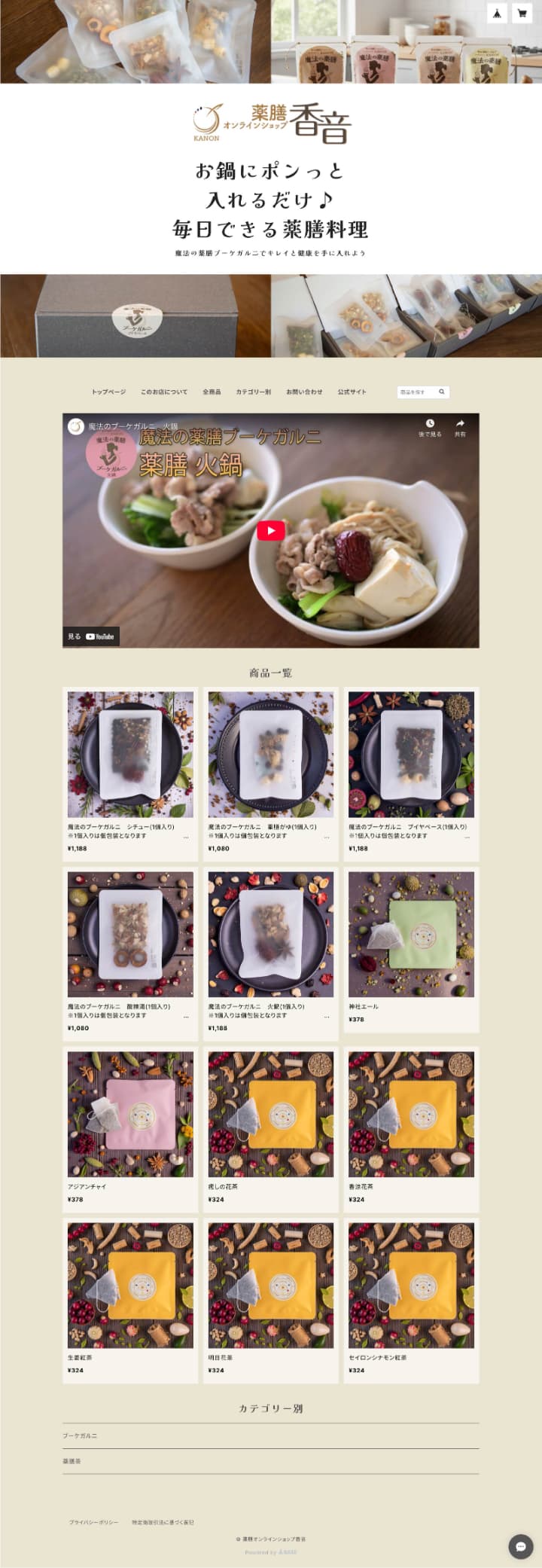Select the ブーケガルニ category row
The image size is (542, 1568).
[270, 1435]
